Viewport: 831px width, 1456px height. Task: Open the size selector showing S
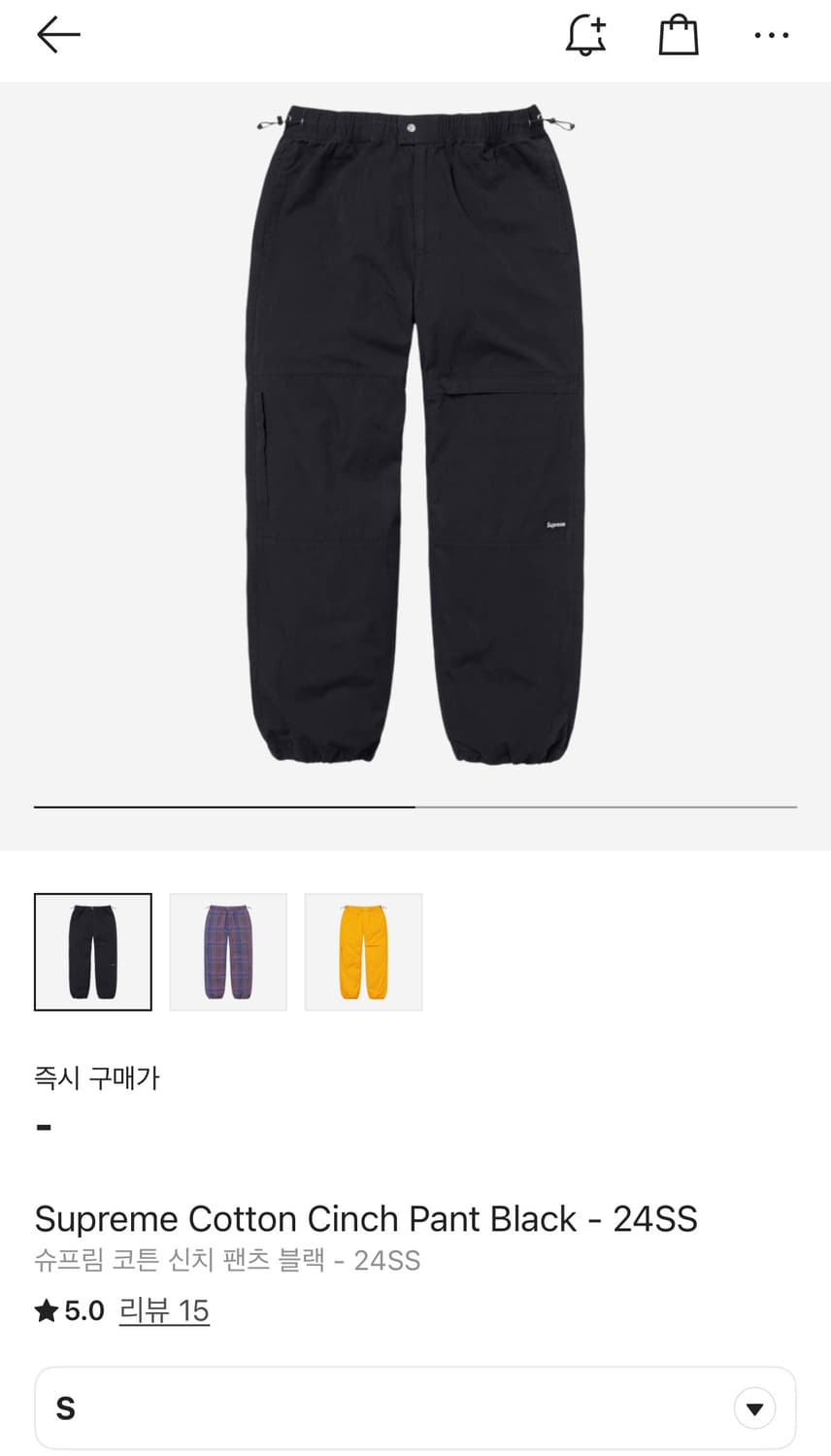point(415,1407)
